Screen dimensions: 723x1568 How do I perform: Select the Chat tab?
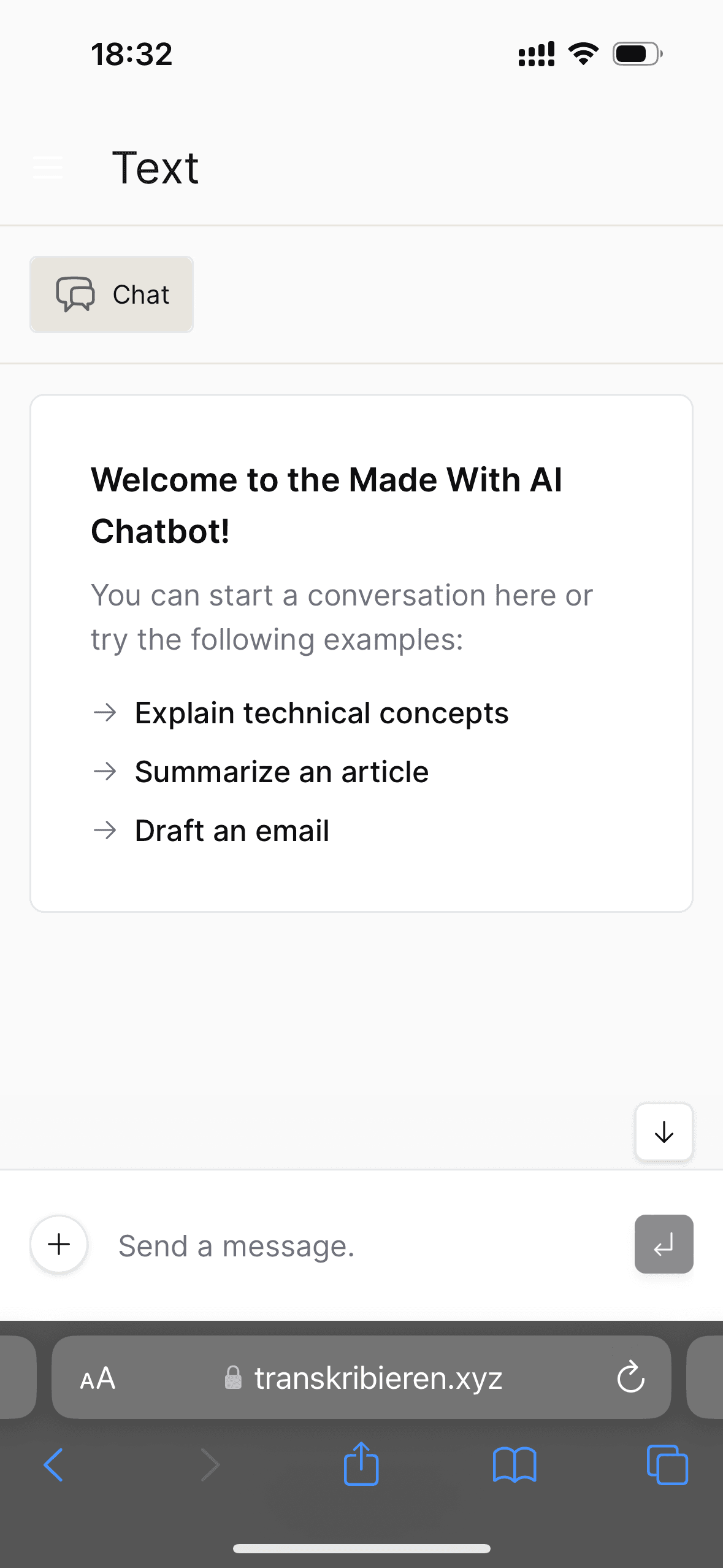[x=112, y=294]
